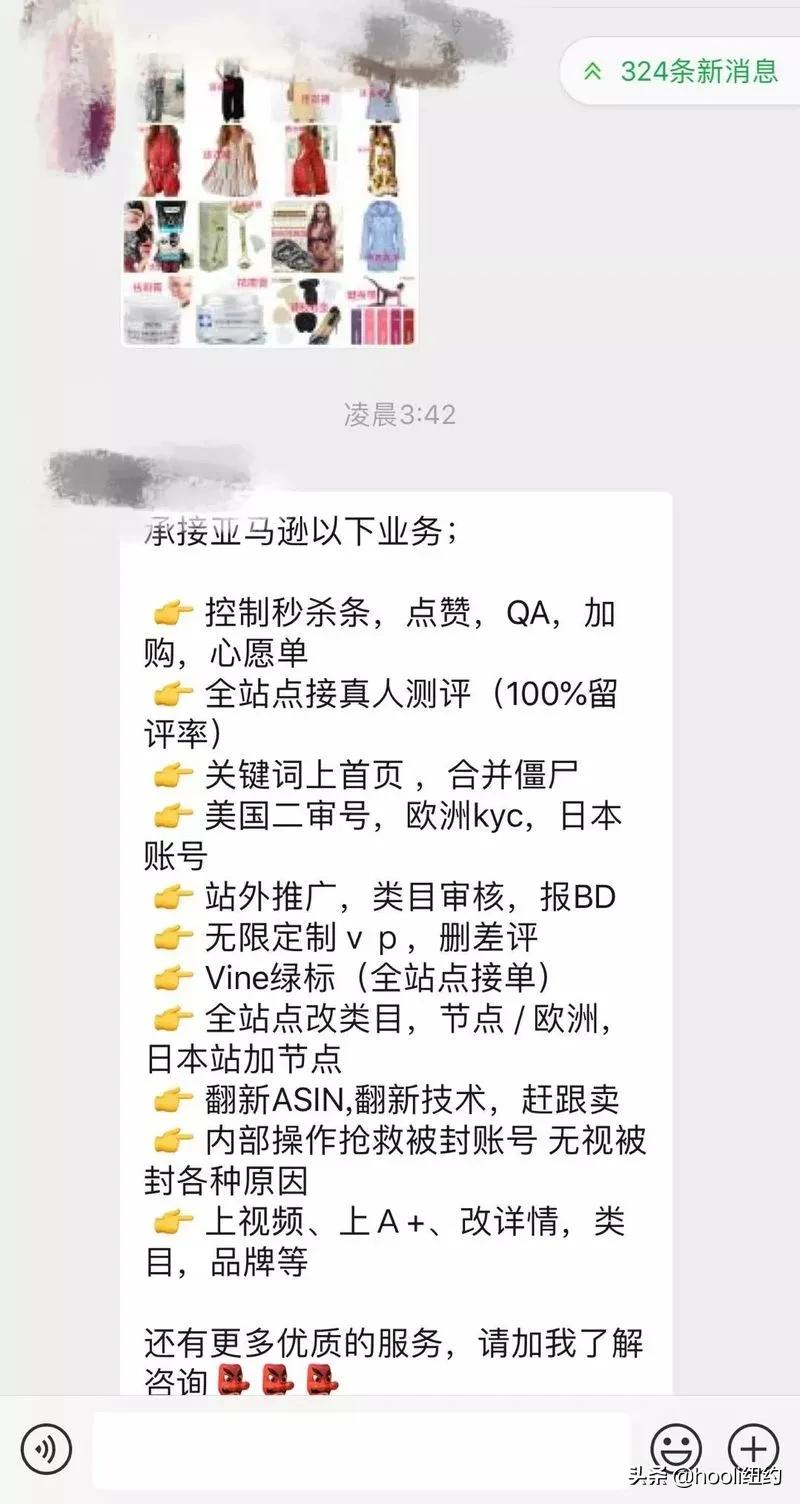The image size is (800, 1504).
Task: Tap the emoji button to switch keyboards
Action: tap(676, 1446)
